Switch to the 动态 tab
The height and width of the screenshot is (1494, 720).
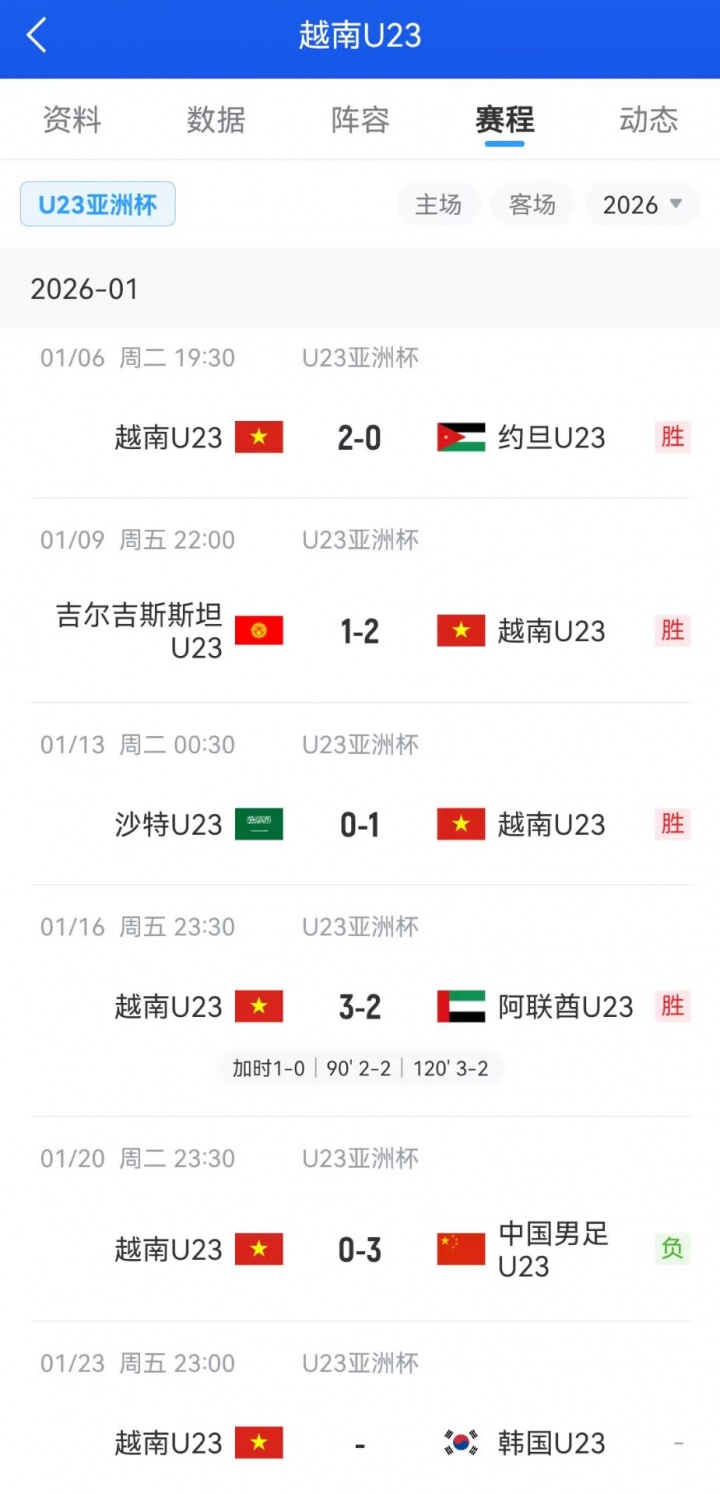[x=648, y=120]
